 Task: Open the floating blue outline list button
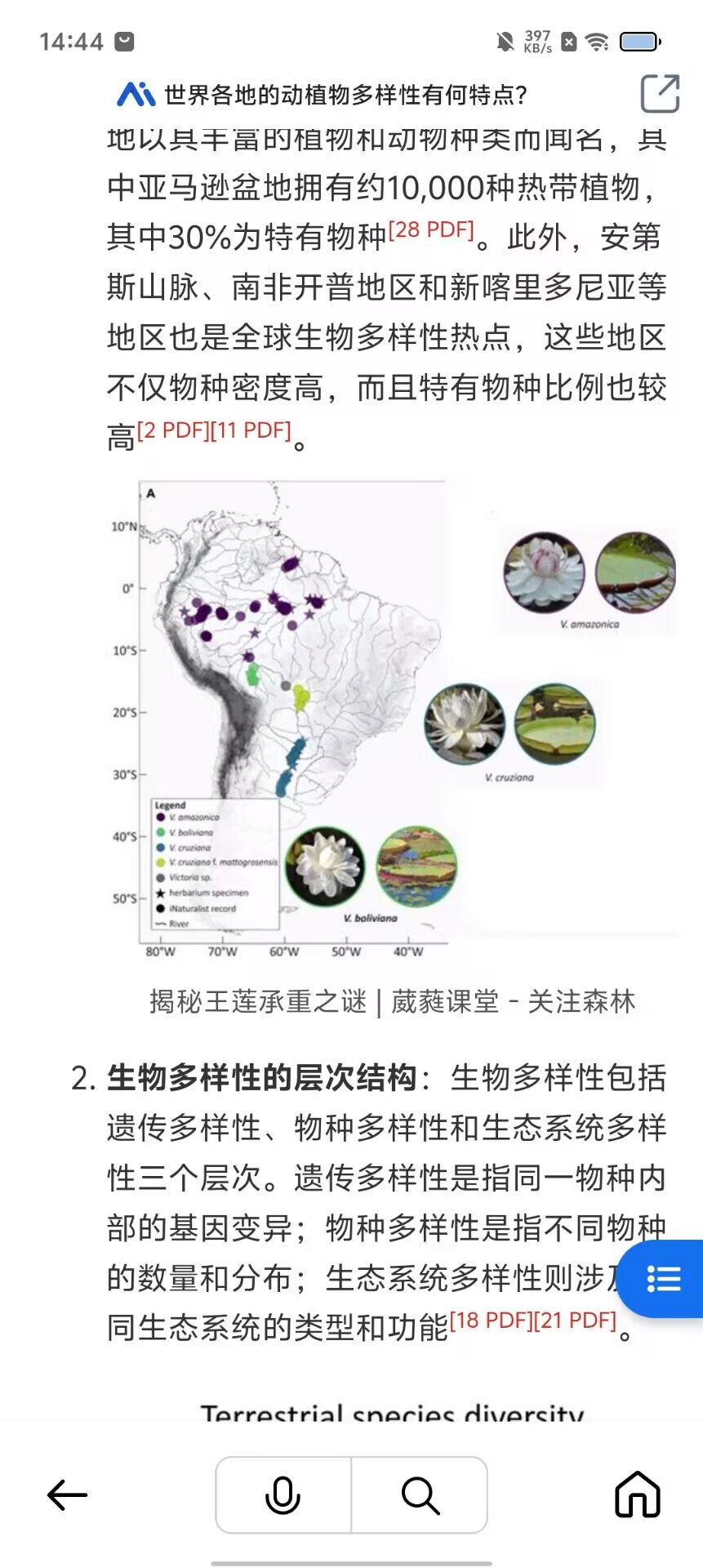coord(663,1278)
